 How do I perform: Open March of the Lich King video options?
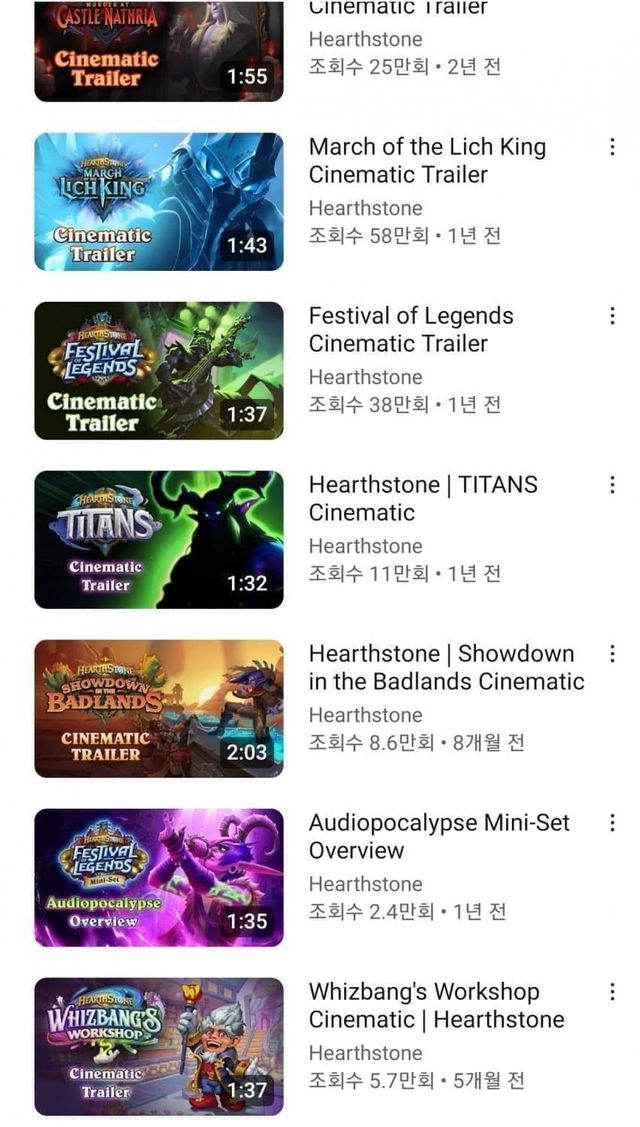[612, 147]
